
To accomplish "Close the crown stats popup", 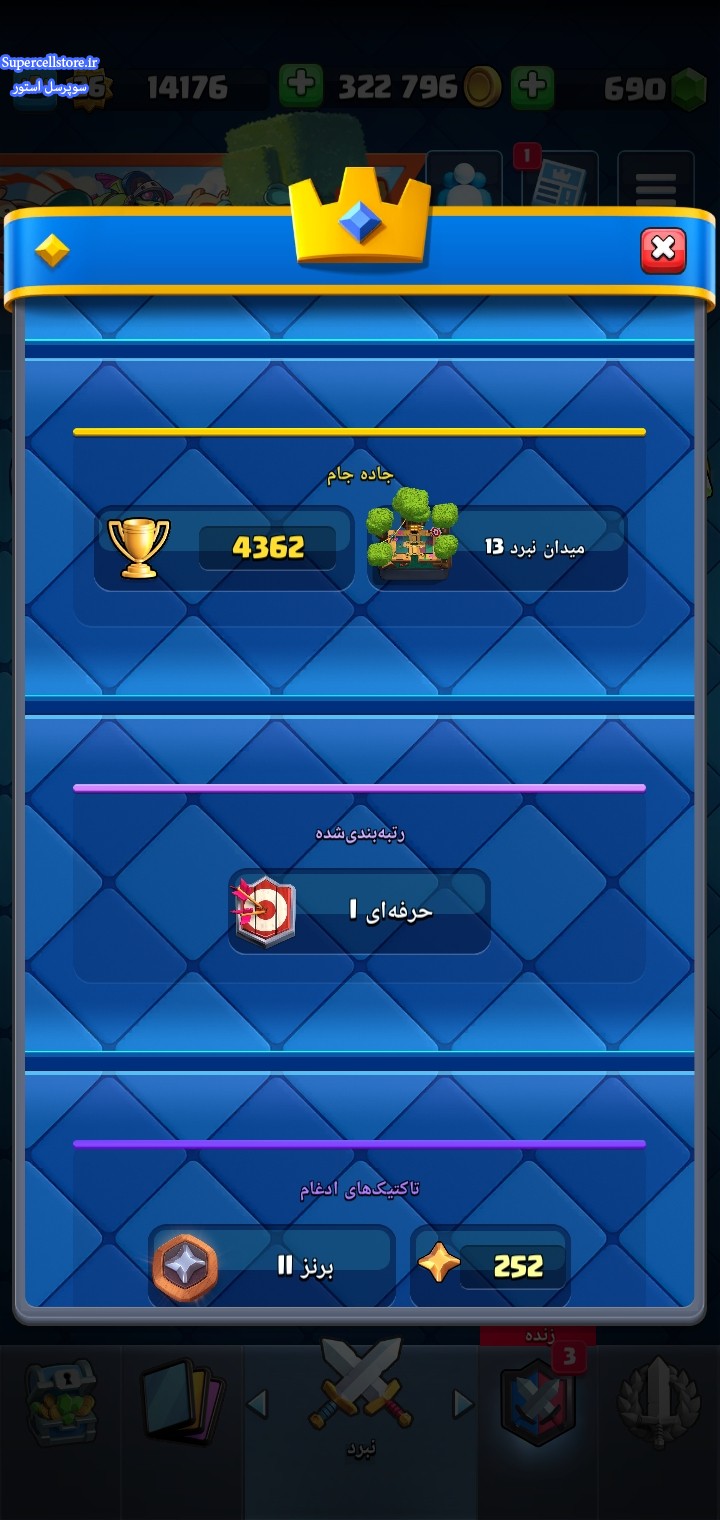I will click(x=663, y=250).
